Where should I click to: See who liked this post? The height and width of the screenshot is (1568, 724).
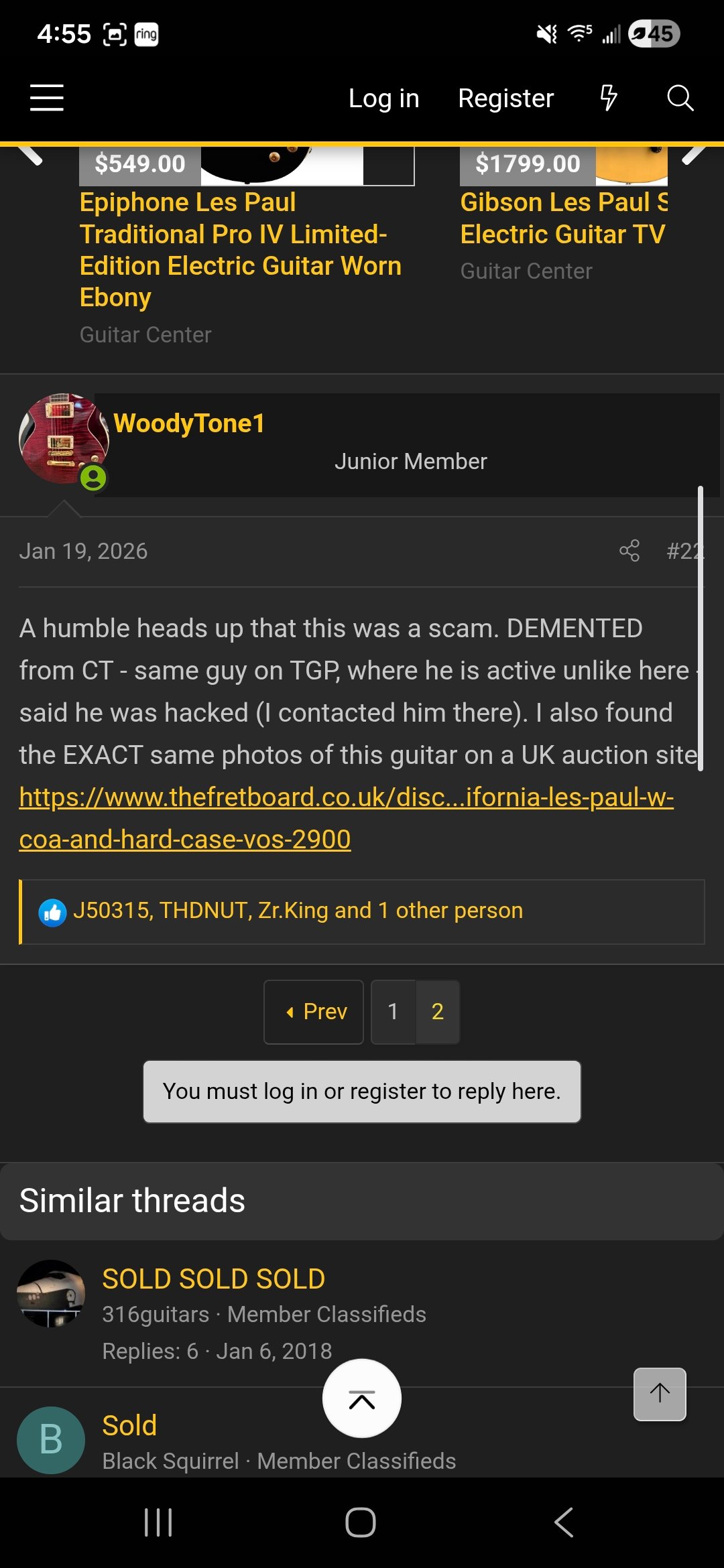pos(298,911)
